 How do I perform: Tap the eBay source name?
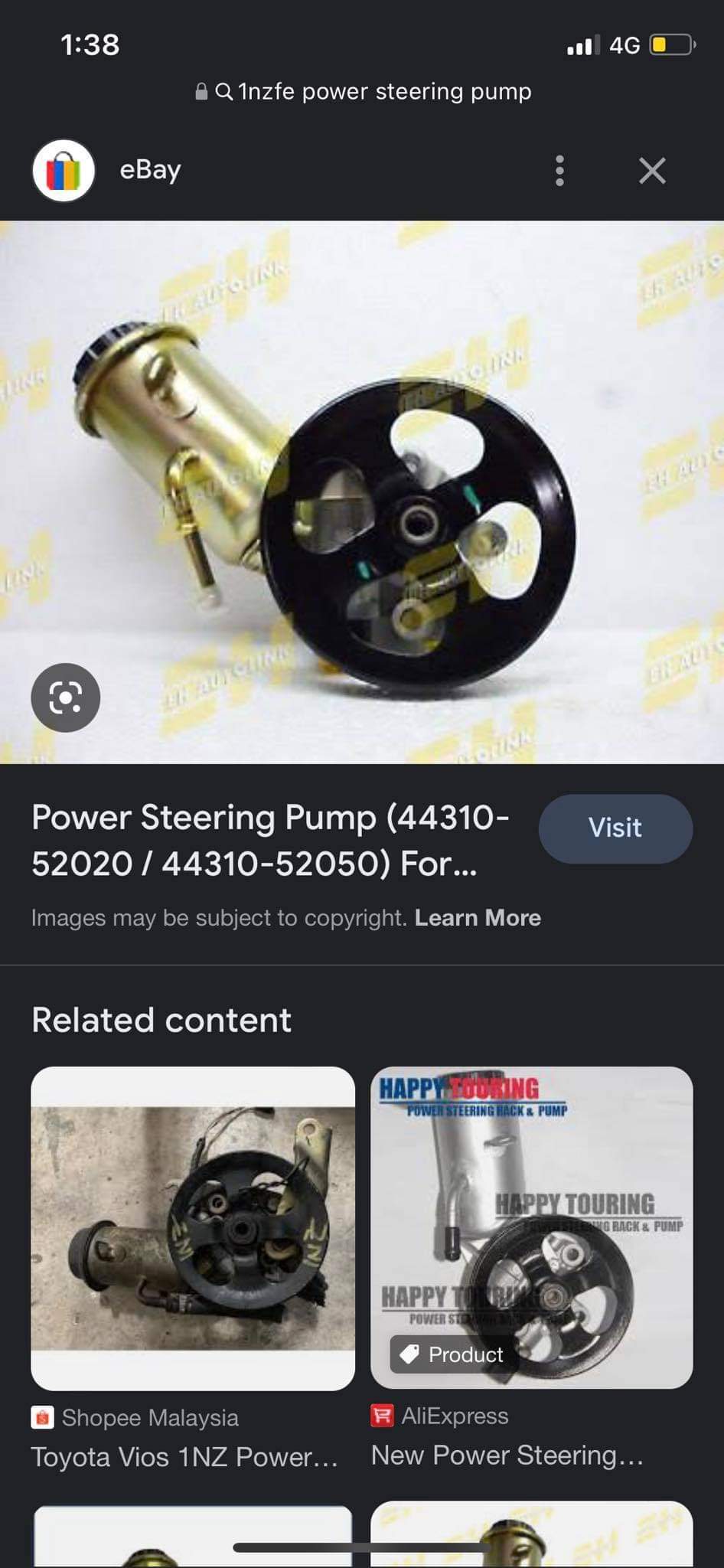point(150,169)
